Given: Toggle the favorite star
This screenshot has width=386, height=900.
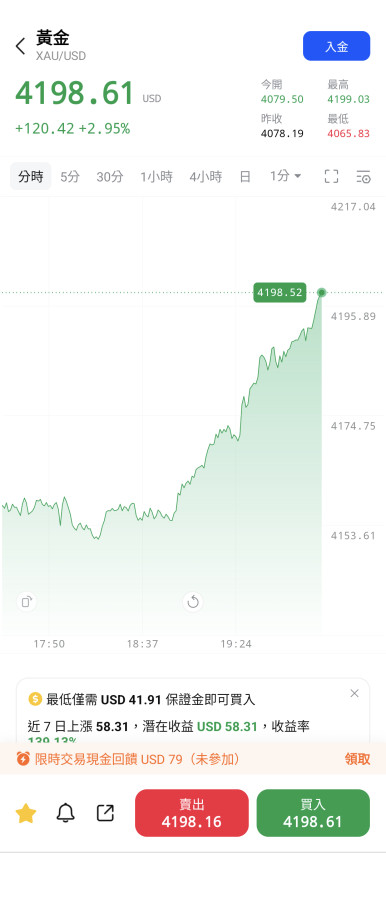Looking at the screenshot, I should pyautogui.click(x=26, y=813).
